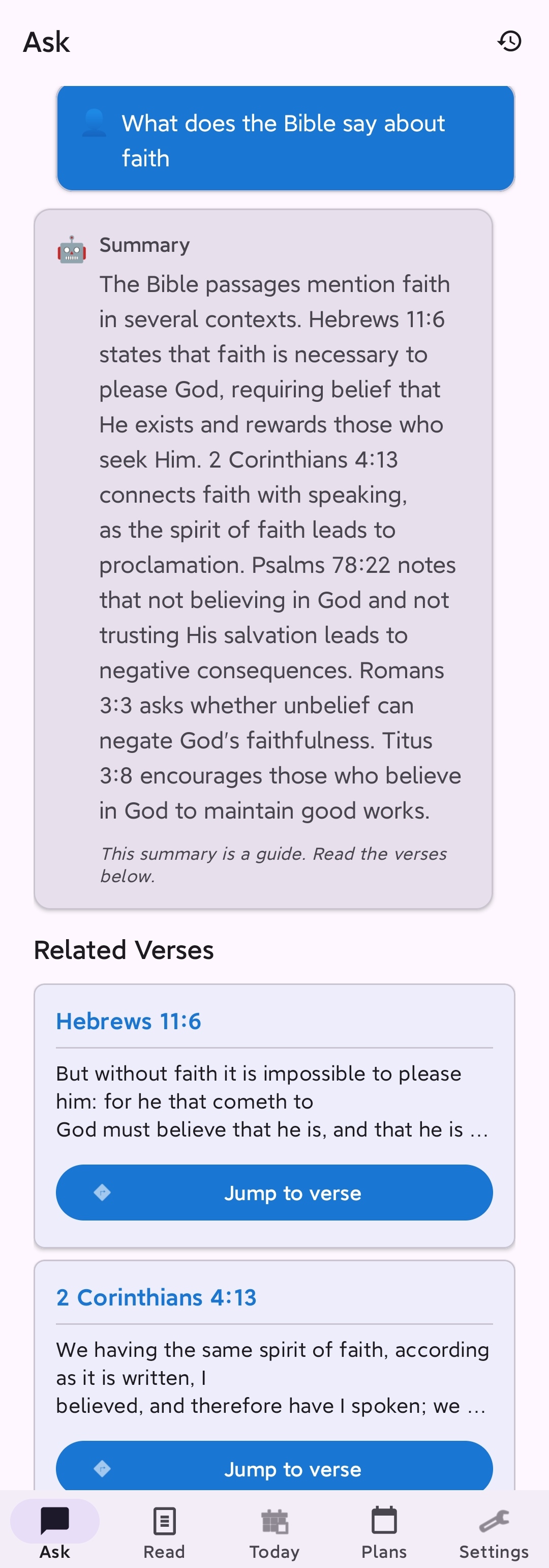Select the Ask chat bubble icon
This screenshot has height=1568, width=549.
[x=55, y=1521]
